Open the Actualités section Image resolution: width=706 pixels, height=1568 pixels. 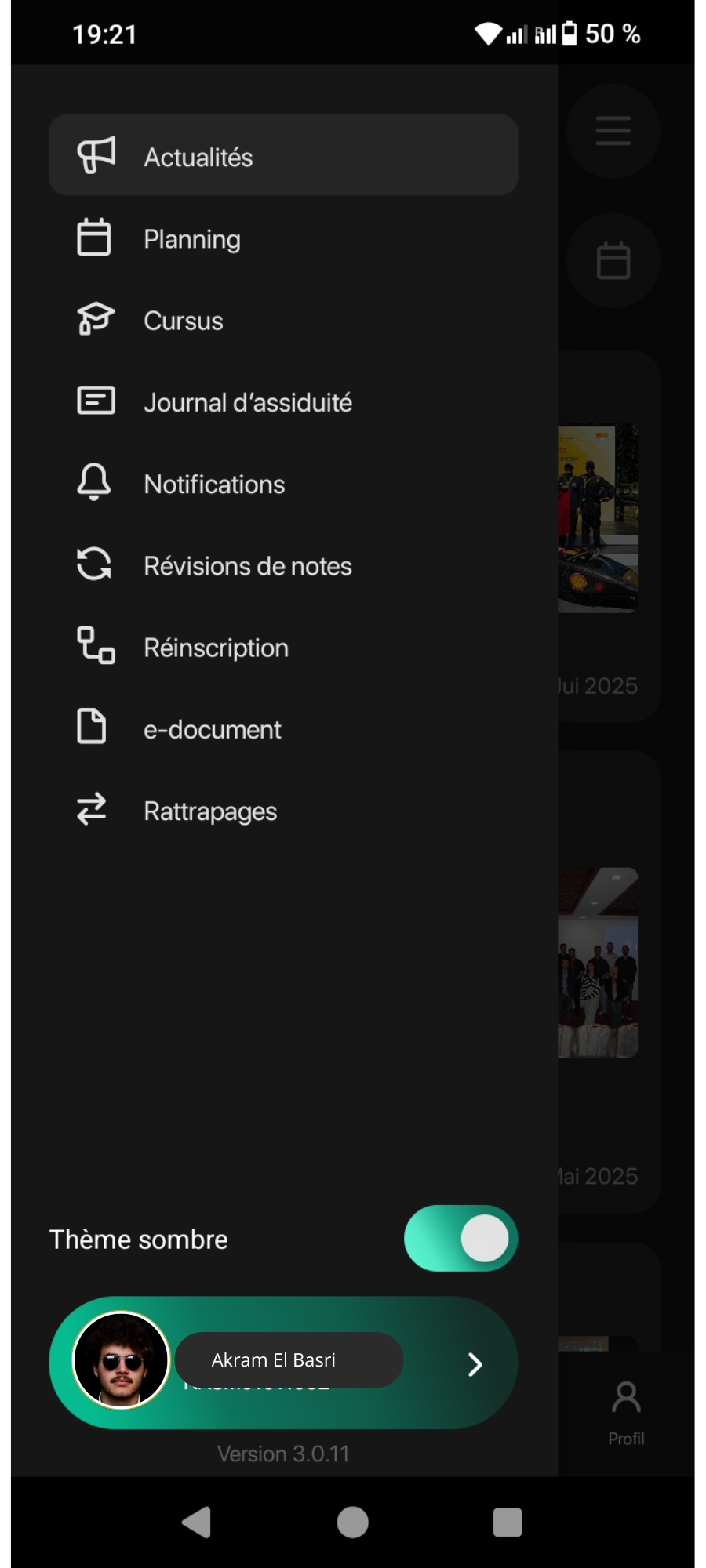coord(282,155)
